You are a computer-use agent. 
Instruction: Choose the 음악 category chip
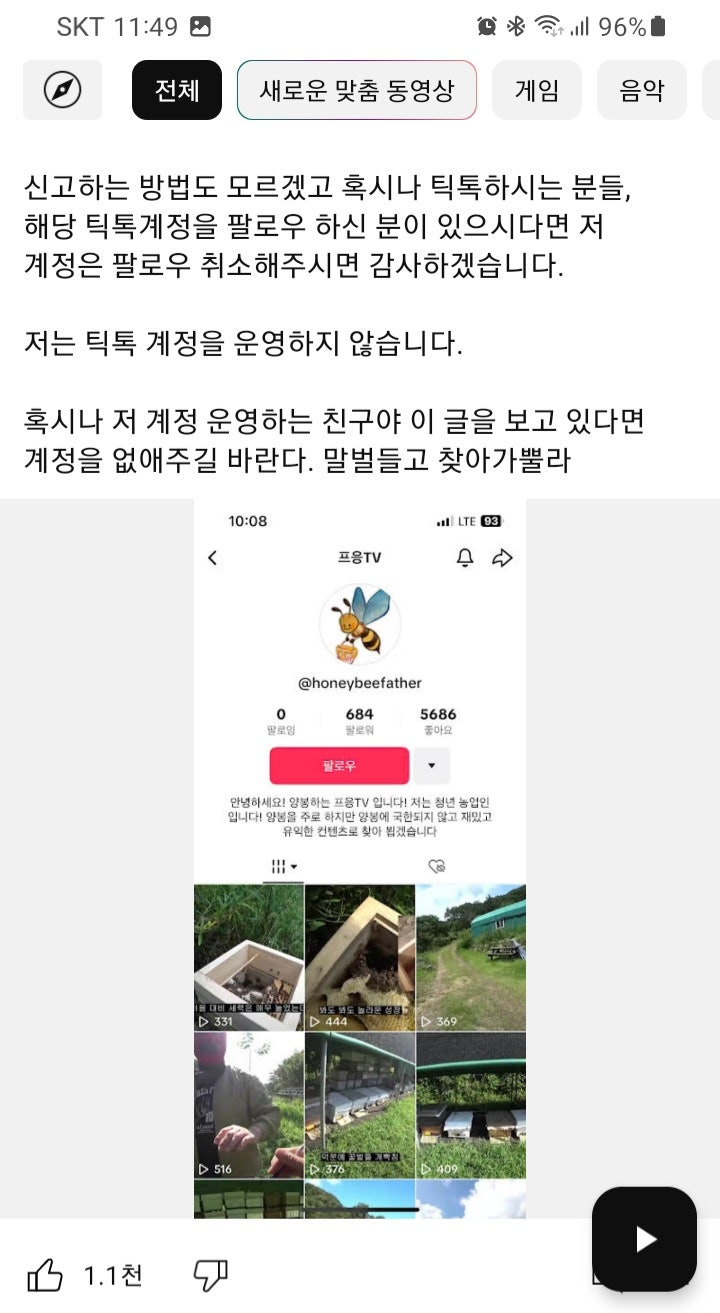click(642, 90)
